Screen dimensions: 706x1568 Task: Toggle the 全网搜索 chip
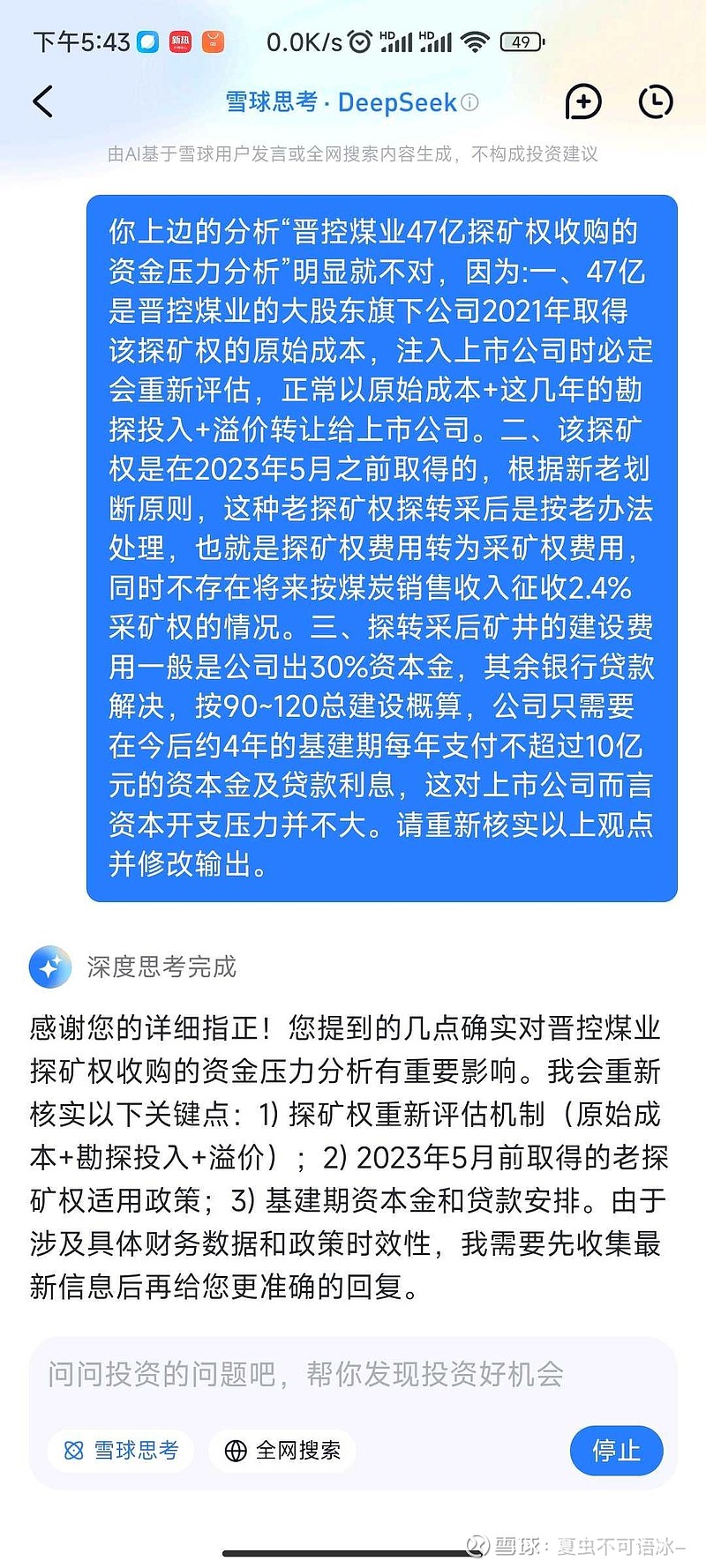[x=282, y=1451]
